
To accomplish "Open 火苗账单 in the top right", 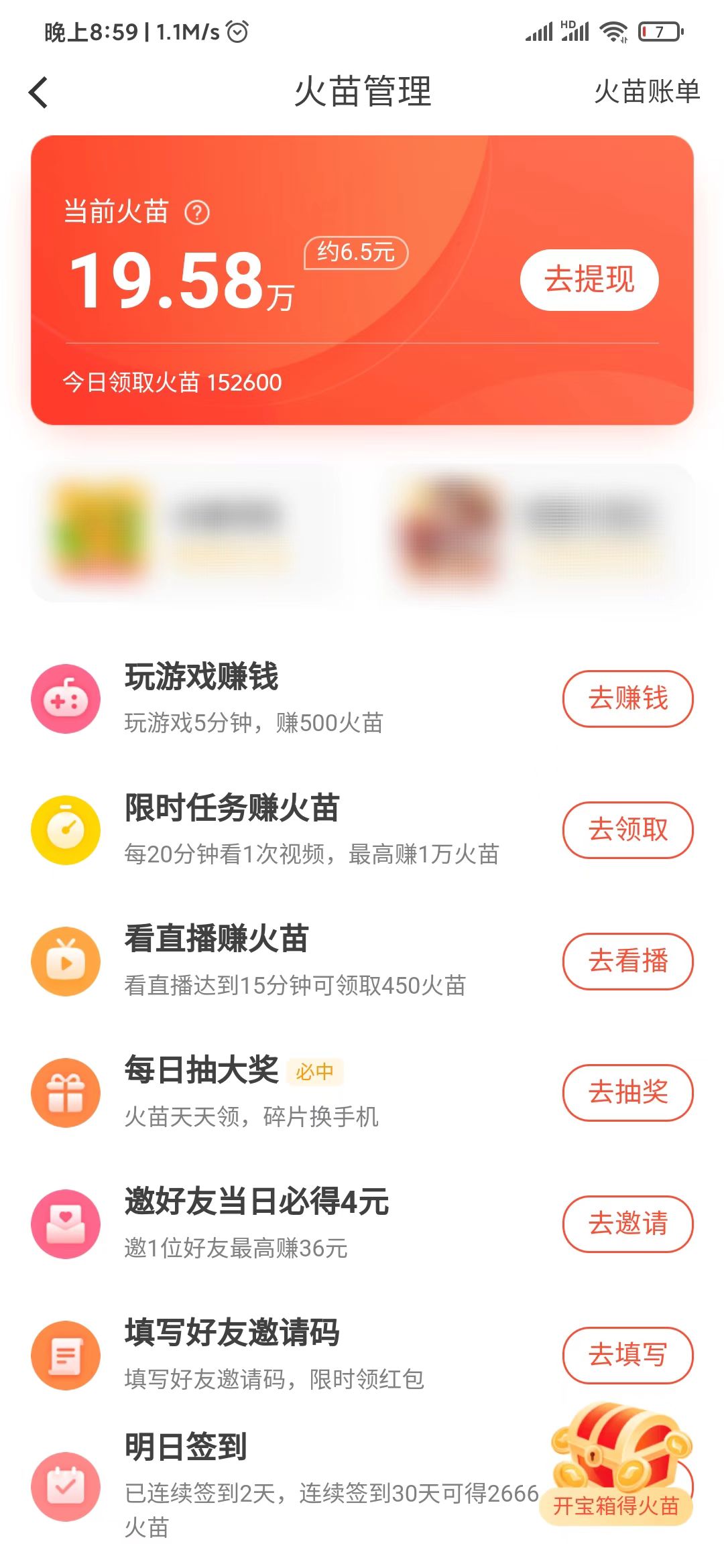I will pos(646,94).
